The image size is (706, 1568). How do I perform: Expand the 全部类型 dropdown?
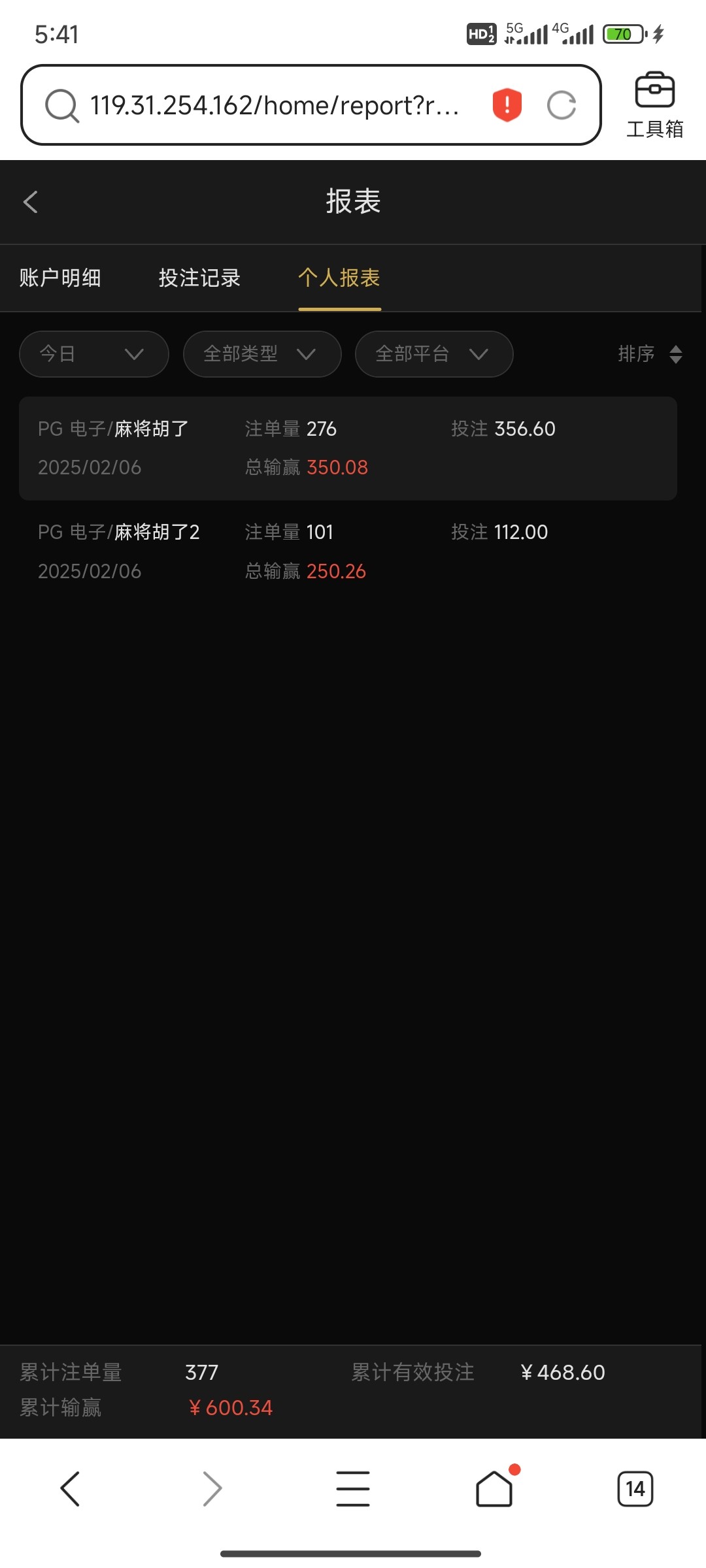pos(262,354)
